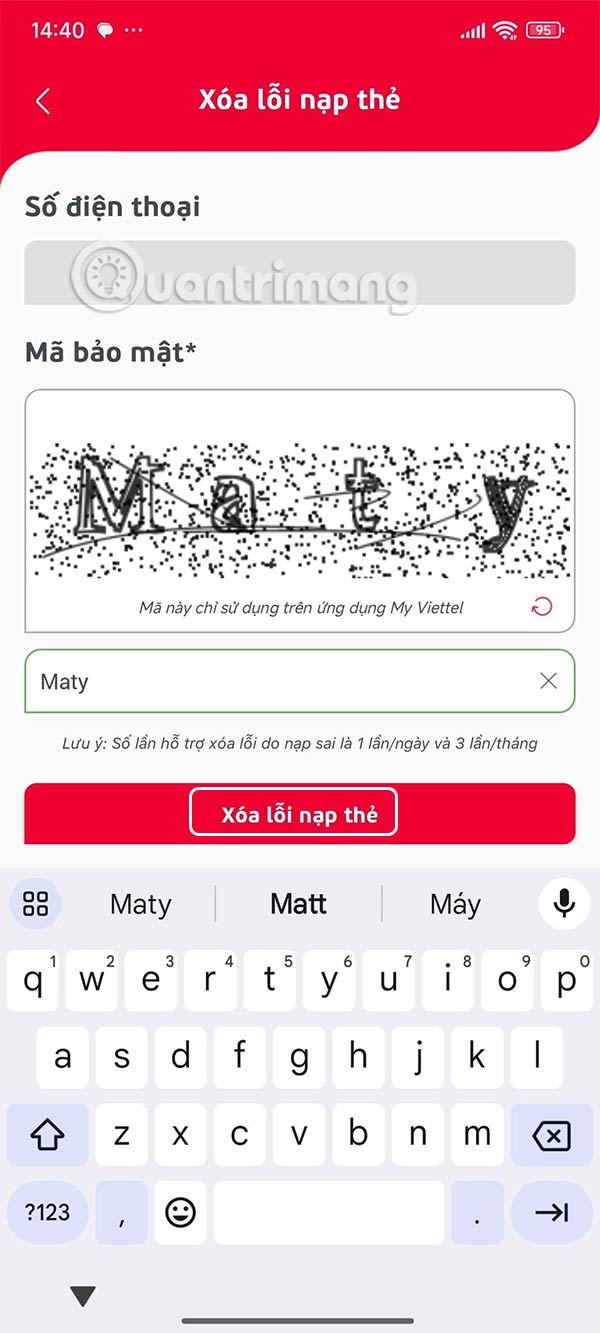Refresh the captcha security code
Viewport: 600px width, 1333px height.
click(x=542, y=607)
